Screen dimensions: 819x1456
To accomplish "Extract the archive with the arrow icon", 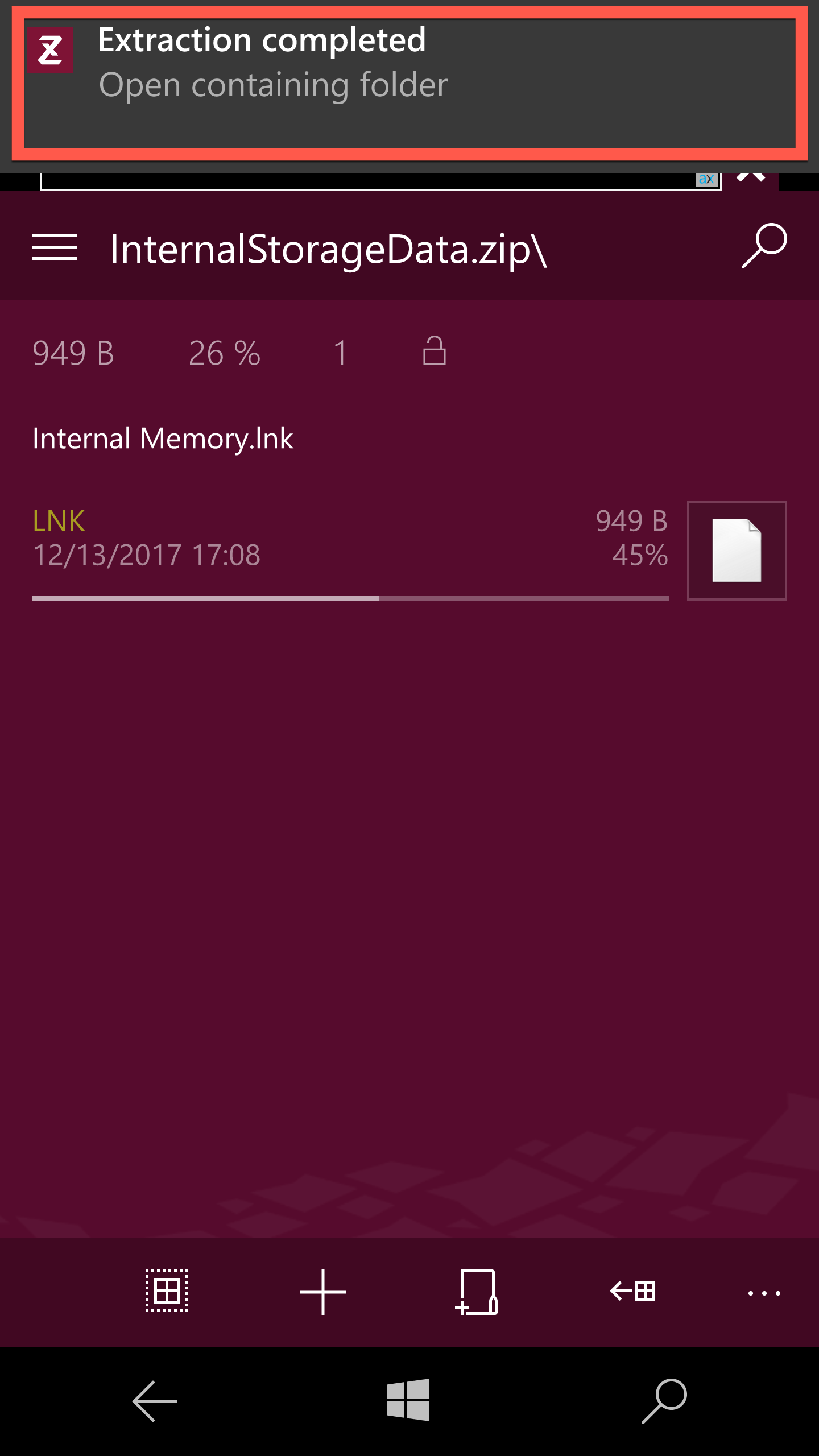I will coord(632,1291).
